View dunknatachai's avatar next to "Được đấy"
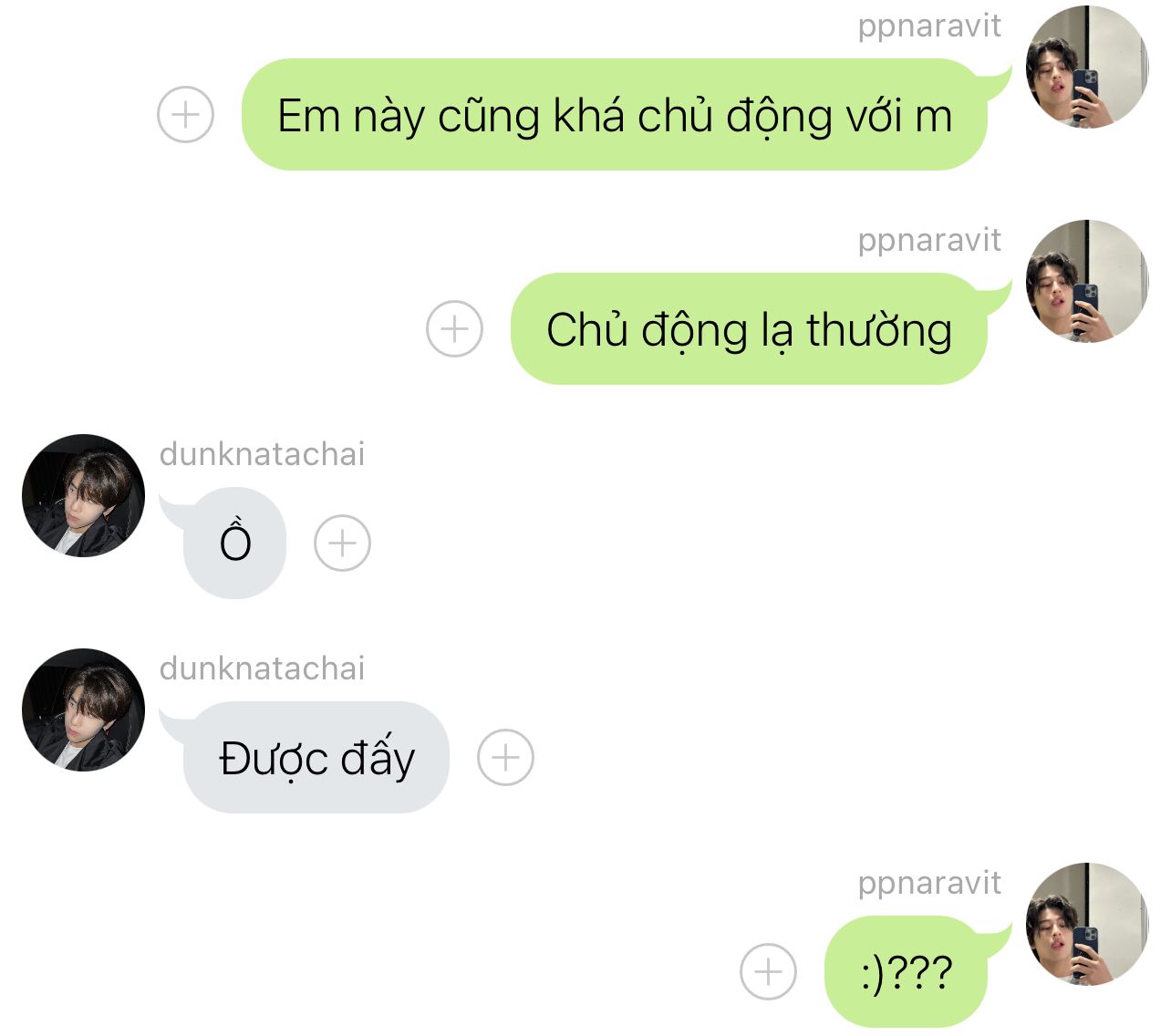Image resolution: width=1171 pixels, height=1036 pixels. 84,710
